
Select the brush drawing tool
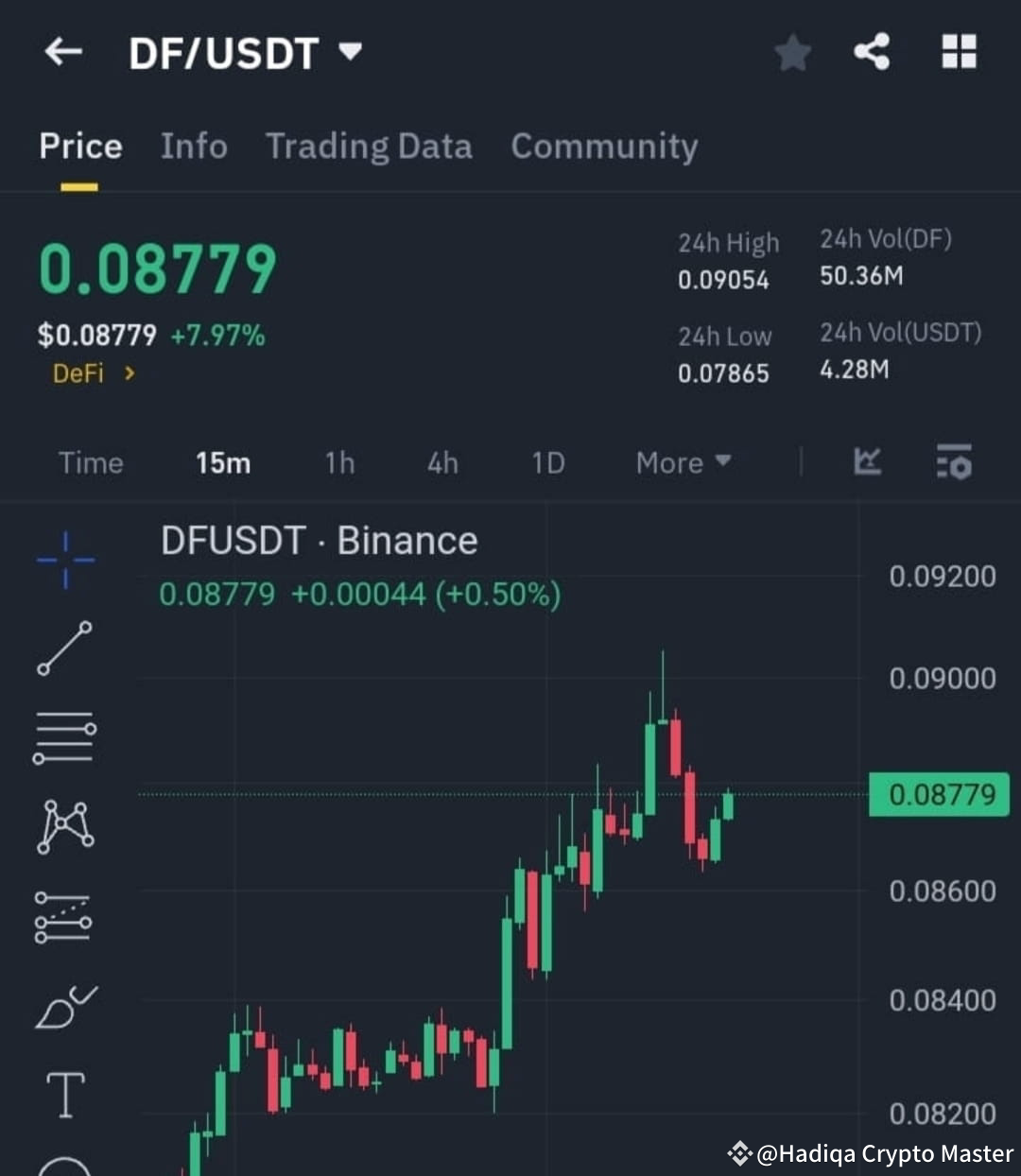[x=64, y=1005]
